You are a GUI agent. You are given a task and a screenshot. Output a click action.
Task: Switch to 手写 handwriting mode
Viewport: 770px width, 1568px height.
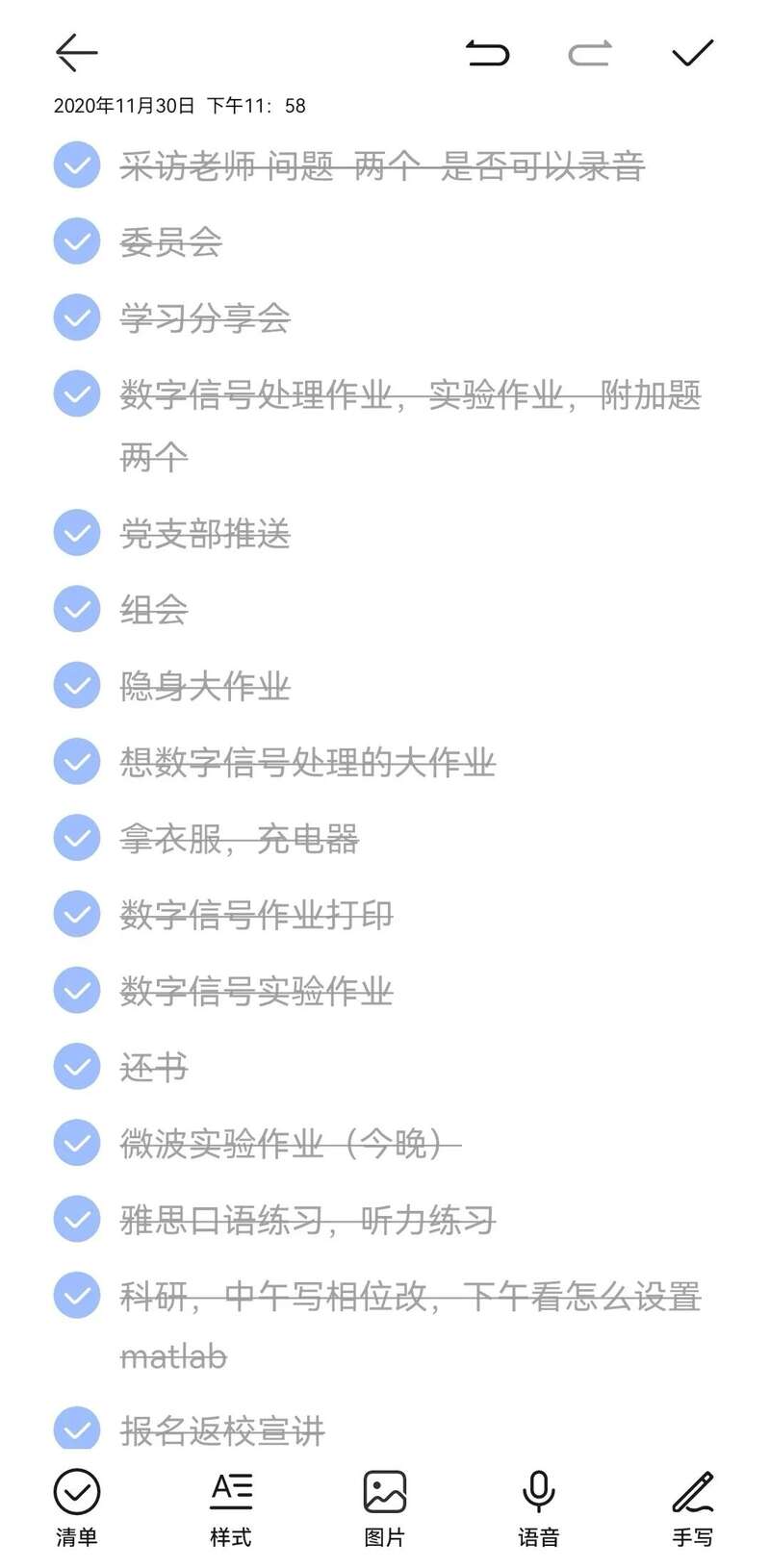[692, 1506]
